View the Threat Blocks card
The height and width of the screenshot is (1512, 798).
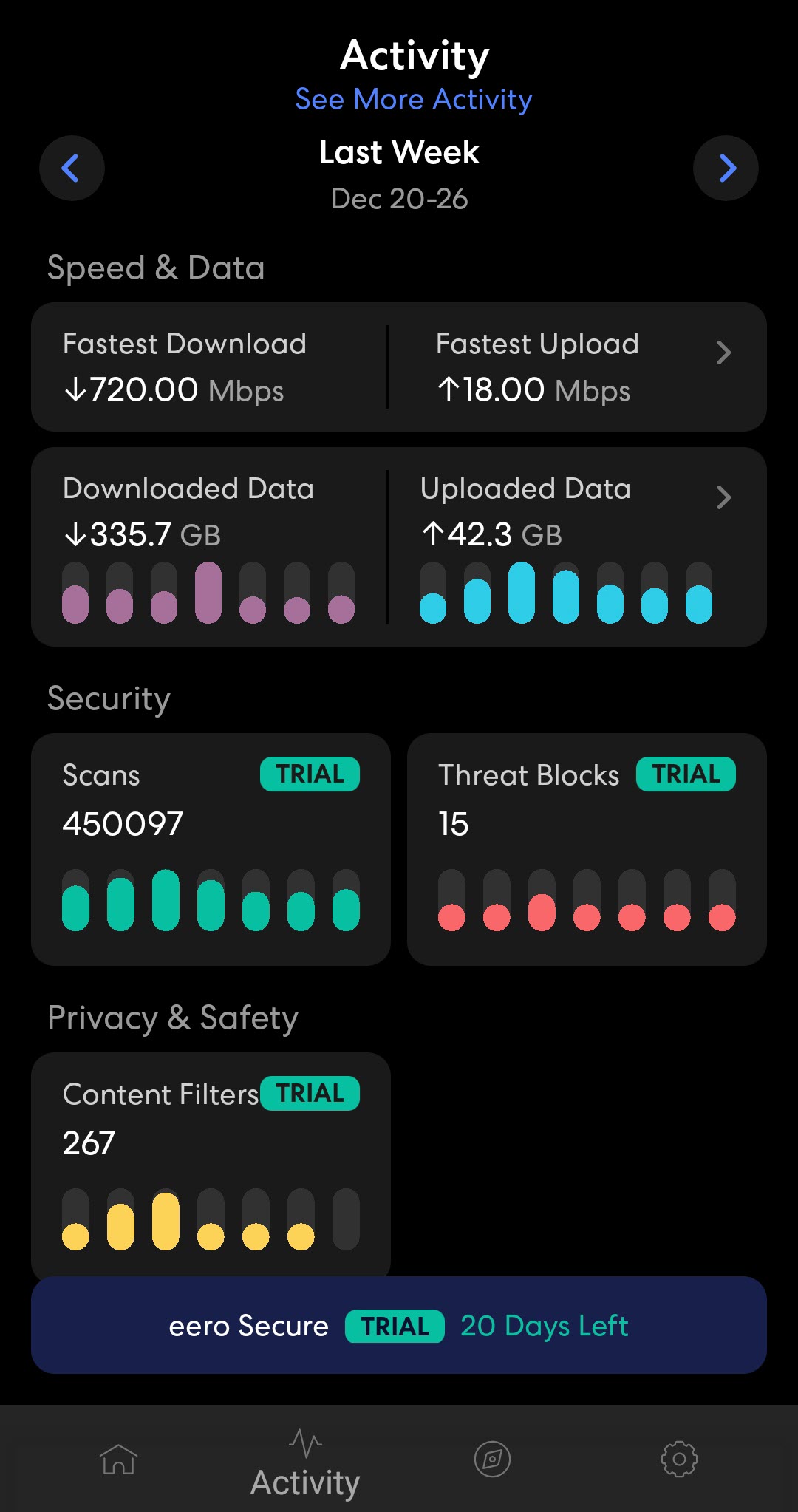click(587, 849)
